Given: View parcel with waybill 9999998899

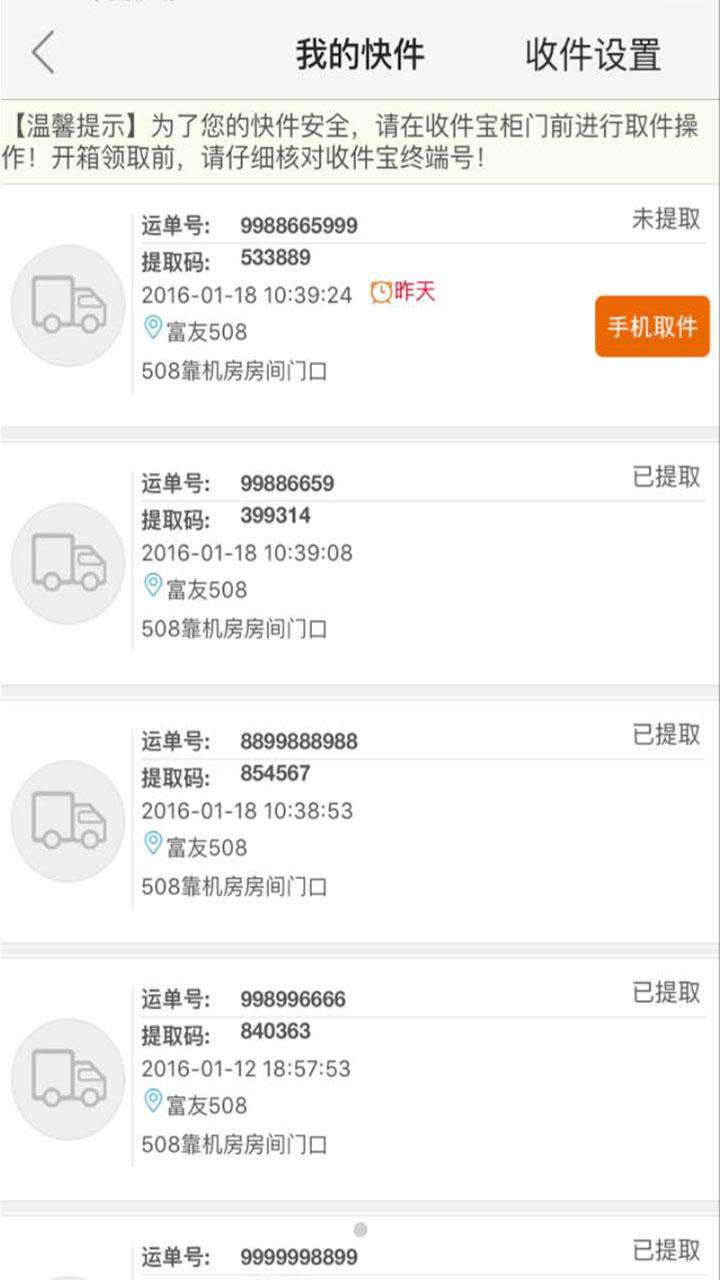Looking at the screenshot, I should [x=300, y=1258].
